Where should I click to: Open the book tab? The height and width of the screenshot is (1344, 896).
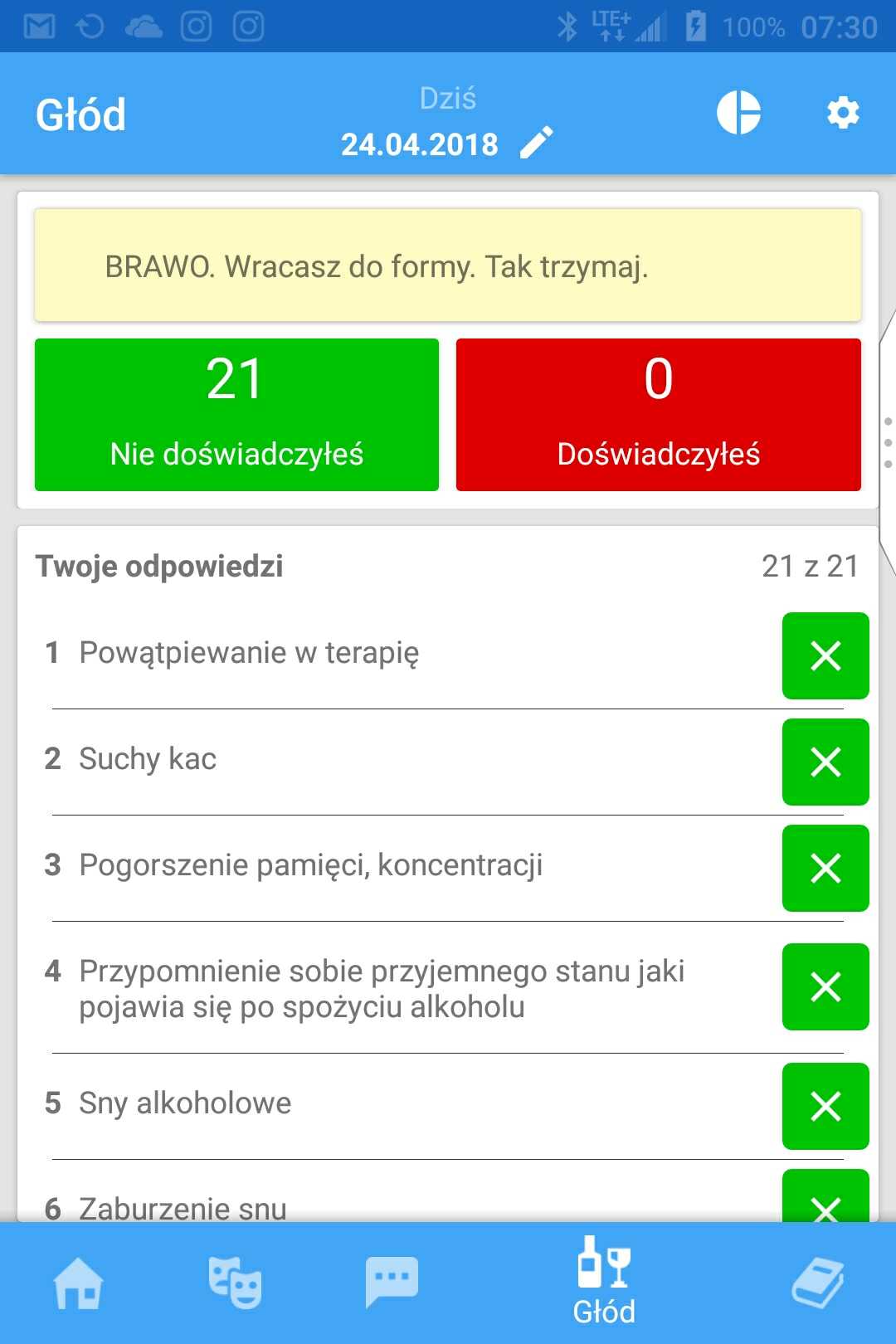[x=818, y=1283]
